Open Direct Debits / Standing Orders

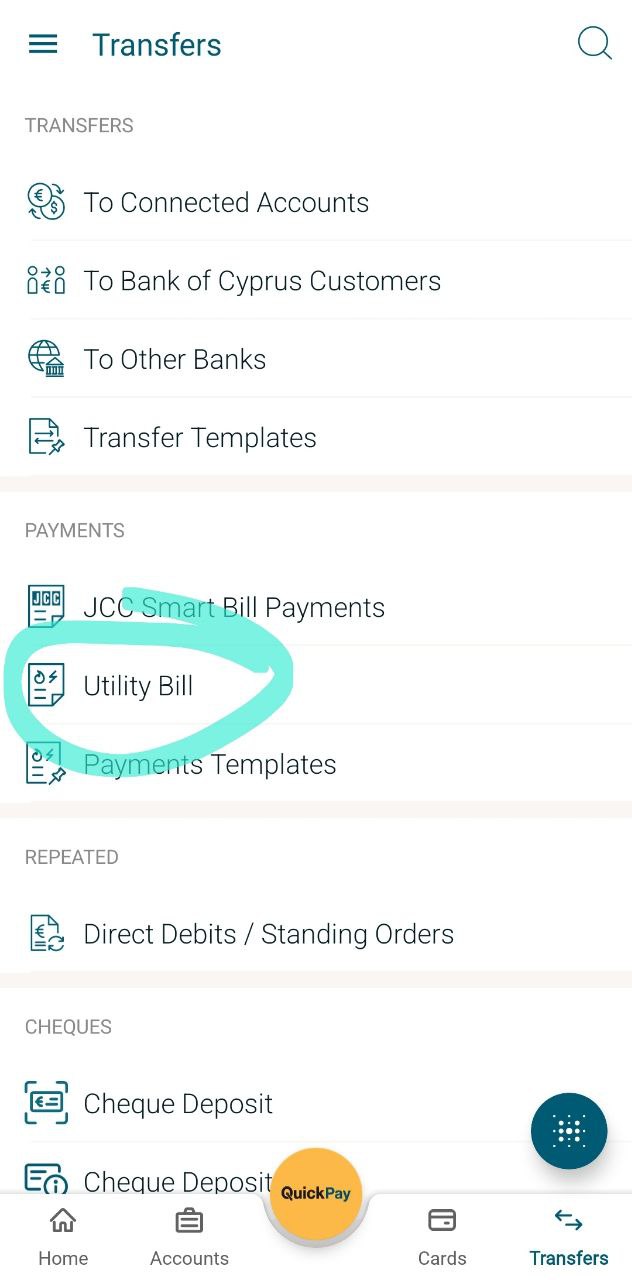(x=268, y=934)
